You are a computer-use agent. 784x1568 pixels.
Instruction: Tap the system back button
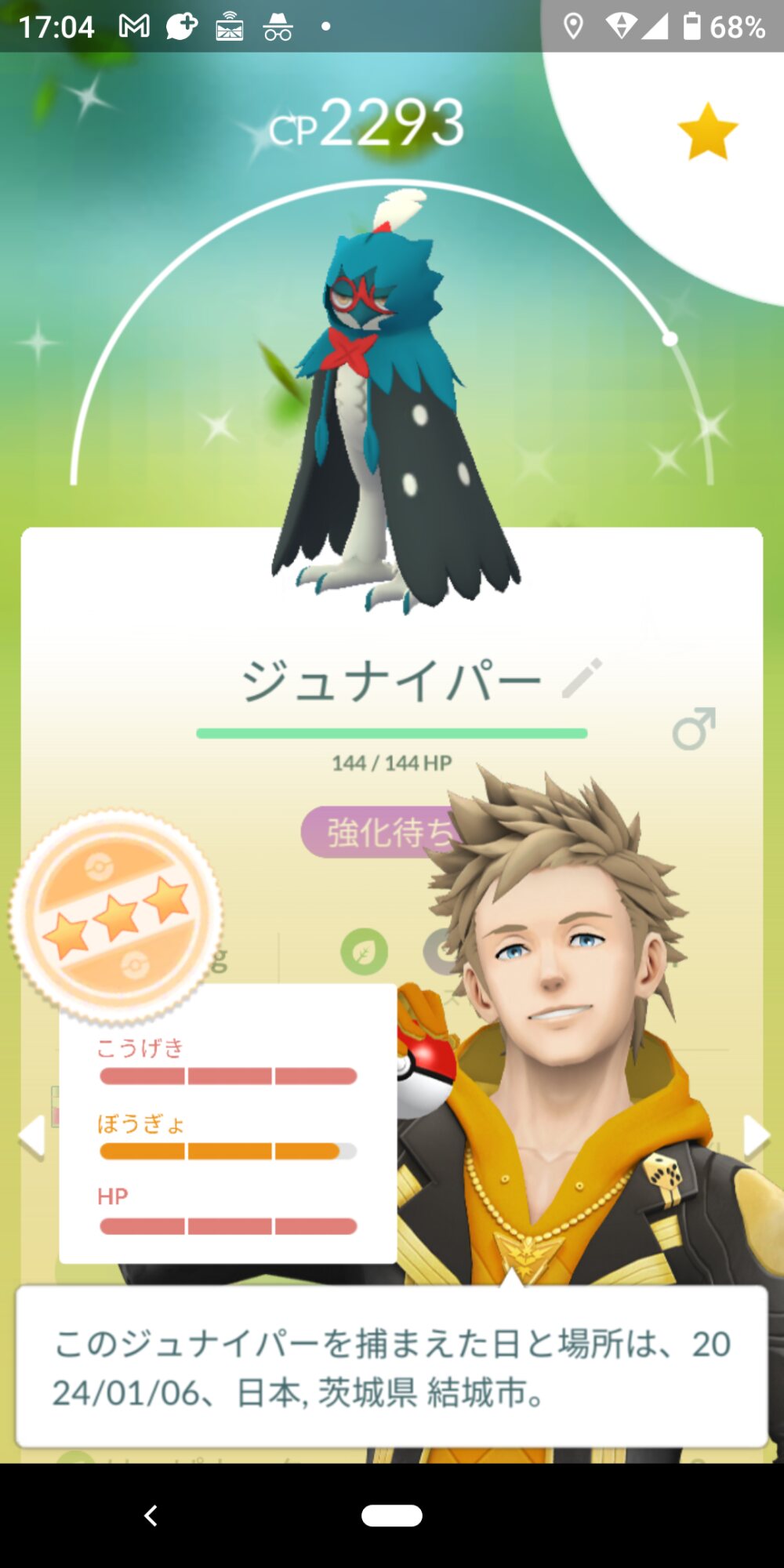[x=151, y=1515]
